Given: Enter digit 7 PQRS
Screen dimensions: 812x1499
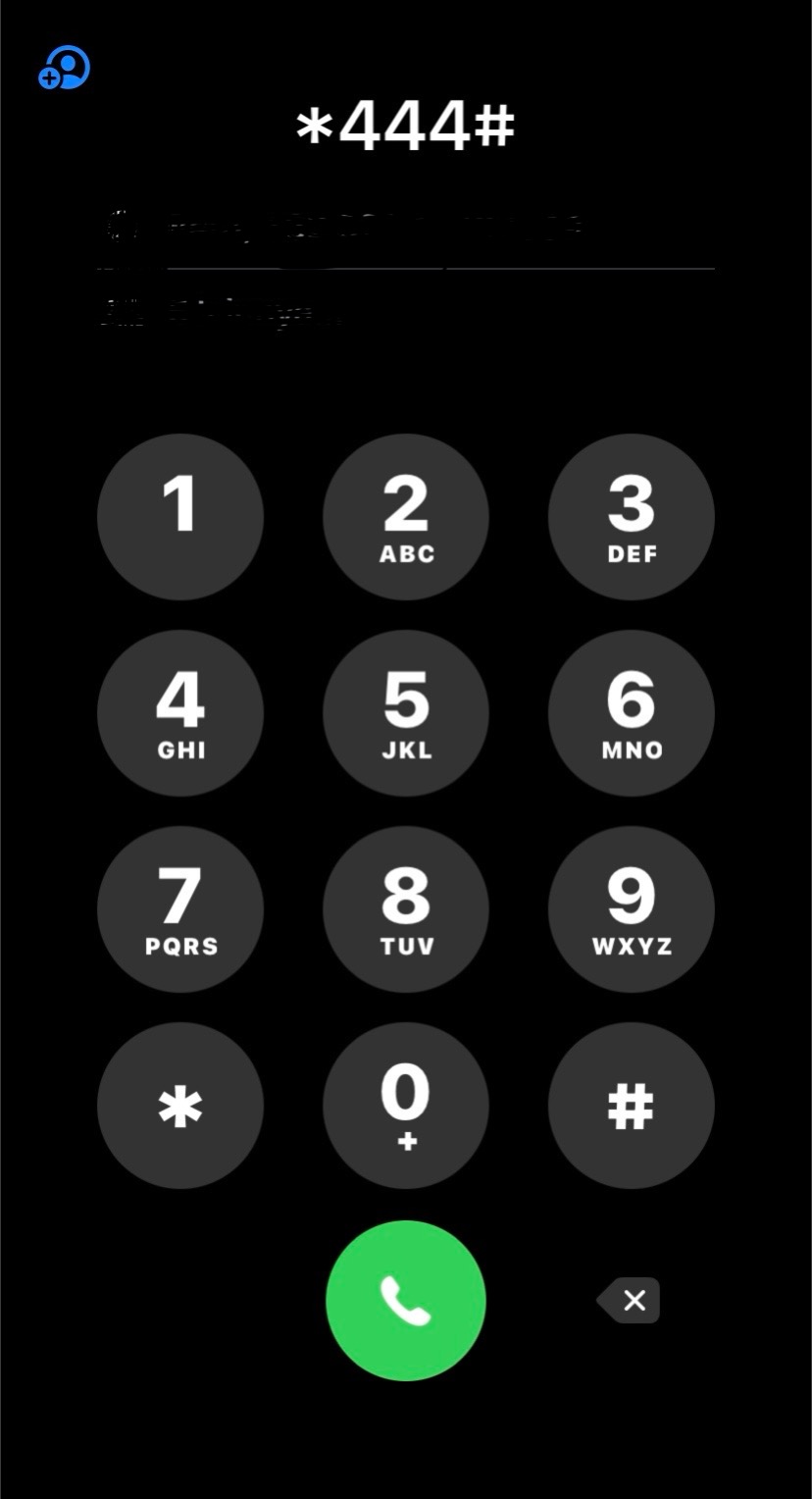Looking at the screenshot, I should (180, 909).
